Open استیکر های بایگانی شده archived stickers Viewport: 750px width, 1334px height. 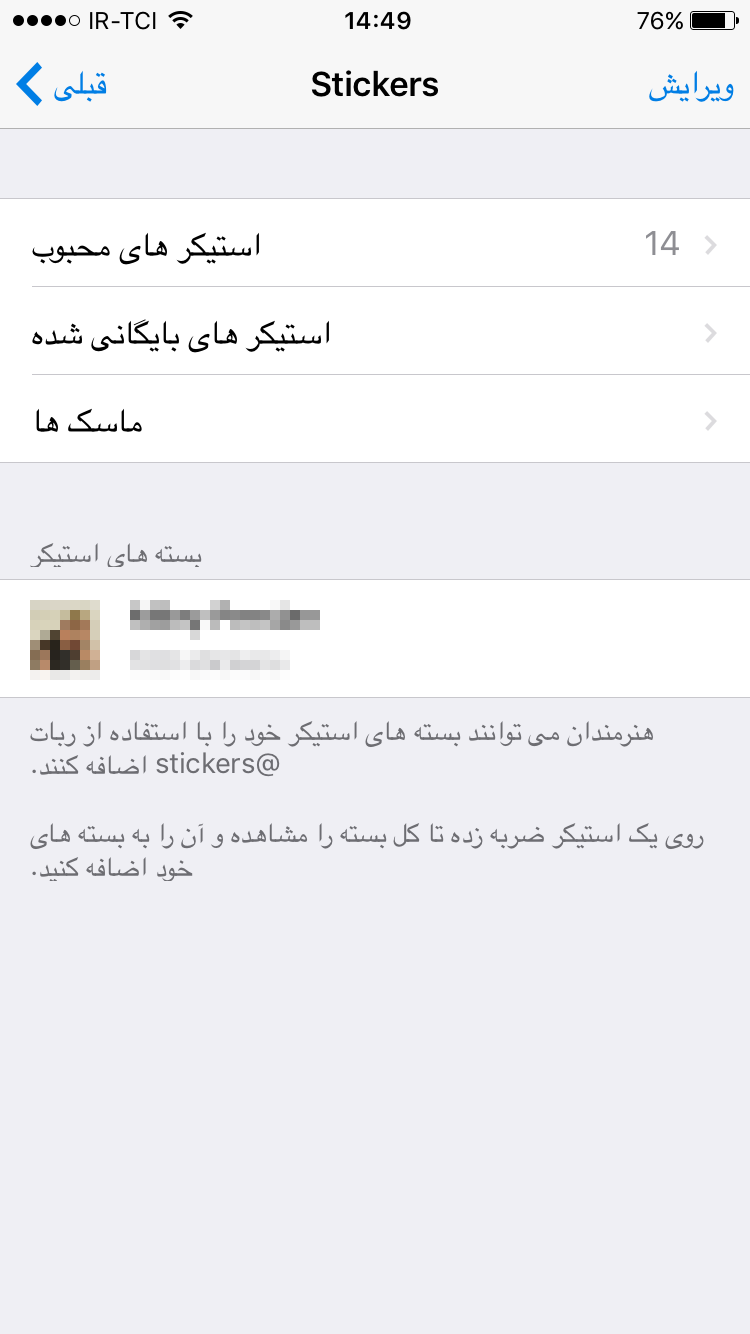375,332
